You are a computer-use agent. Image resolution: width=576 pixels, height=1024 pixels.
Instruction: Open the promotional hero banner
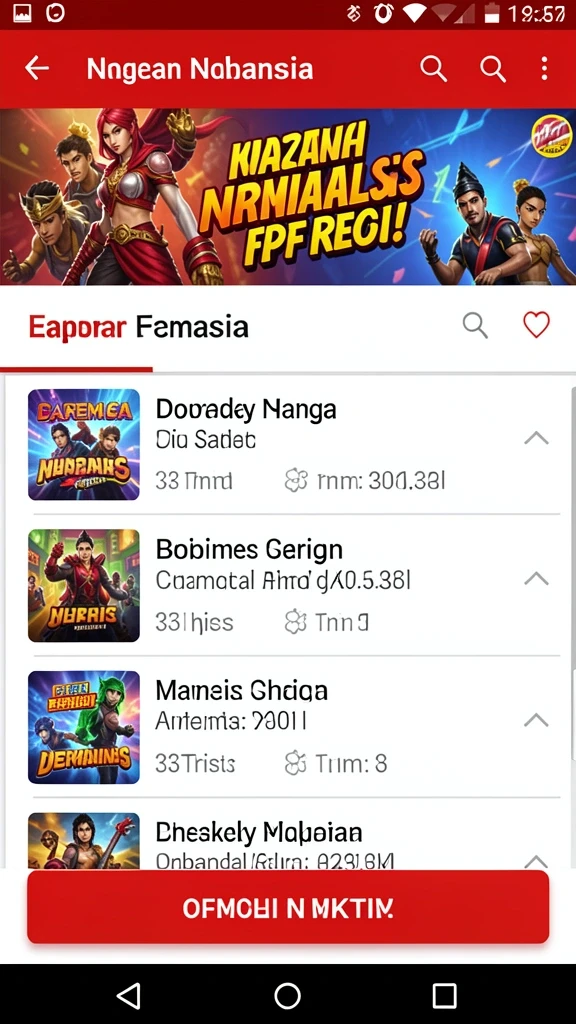[x=288, y=197]
